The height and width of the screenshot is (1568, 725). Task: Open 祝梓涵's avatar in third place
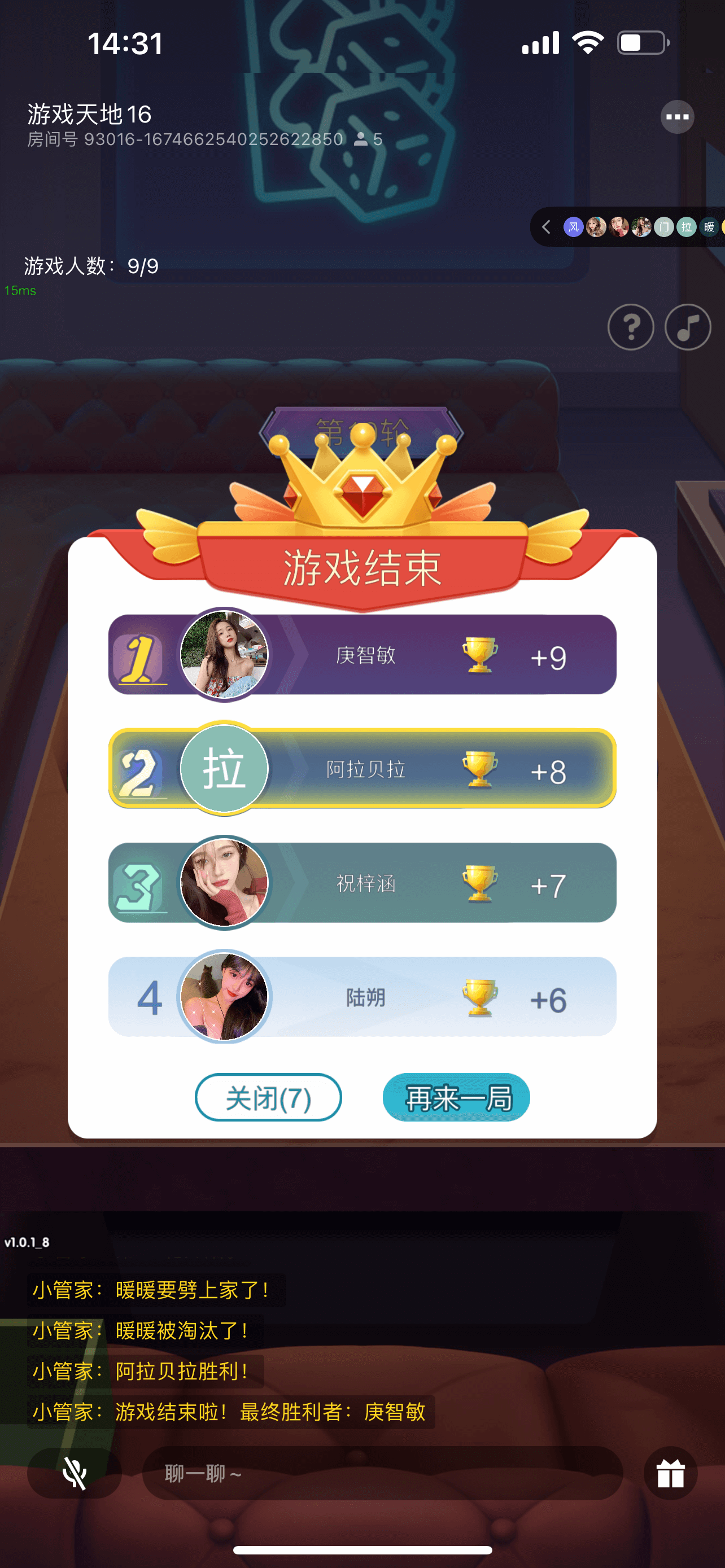[224, 882]
